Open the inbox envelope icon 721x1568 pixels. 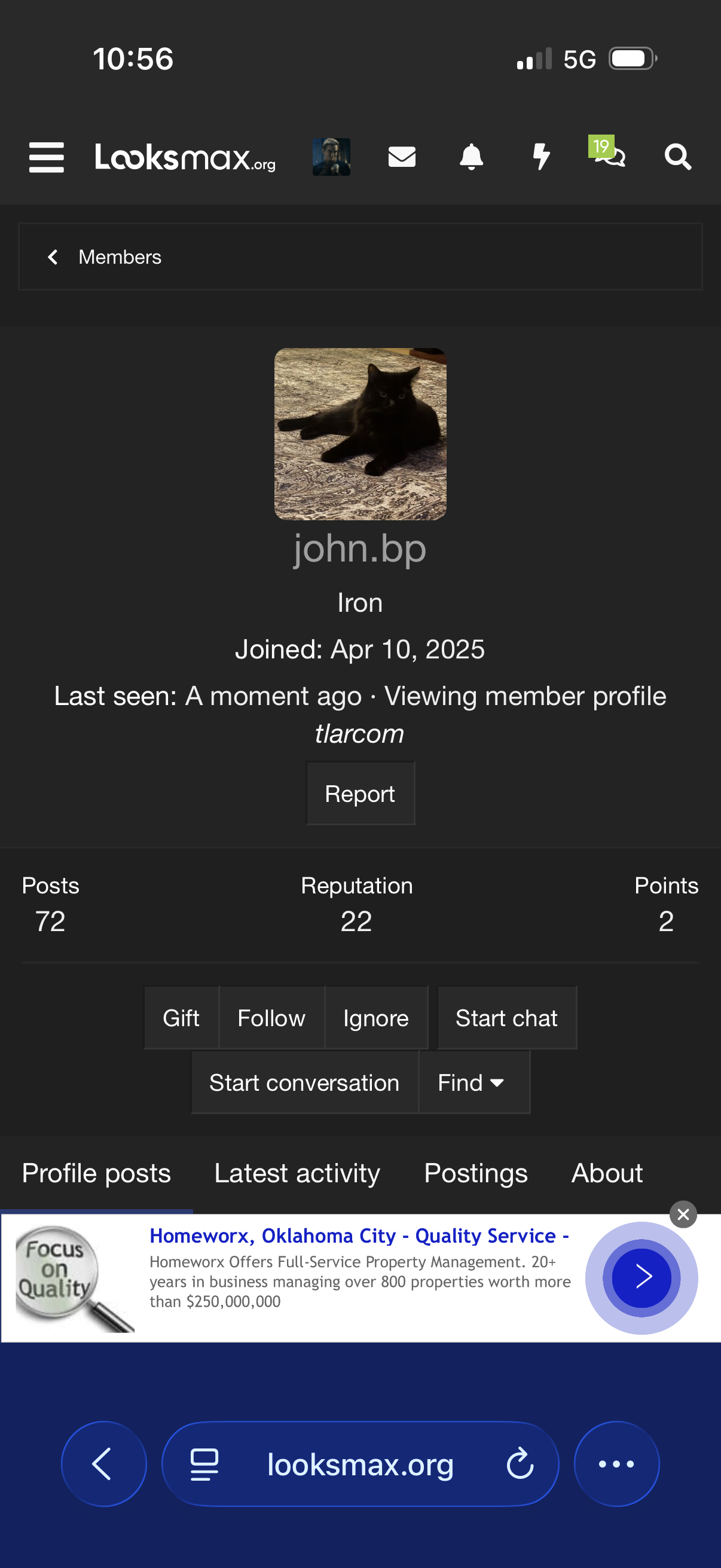402,157
